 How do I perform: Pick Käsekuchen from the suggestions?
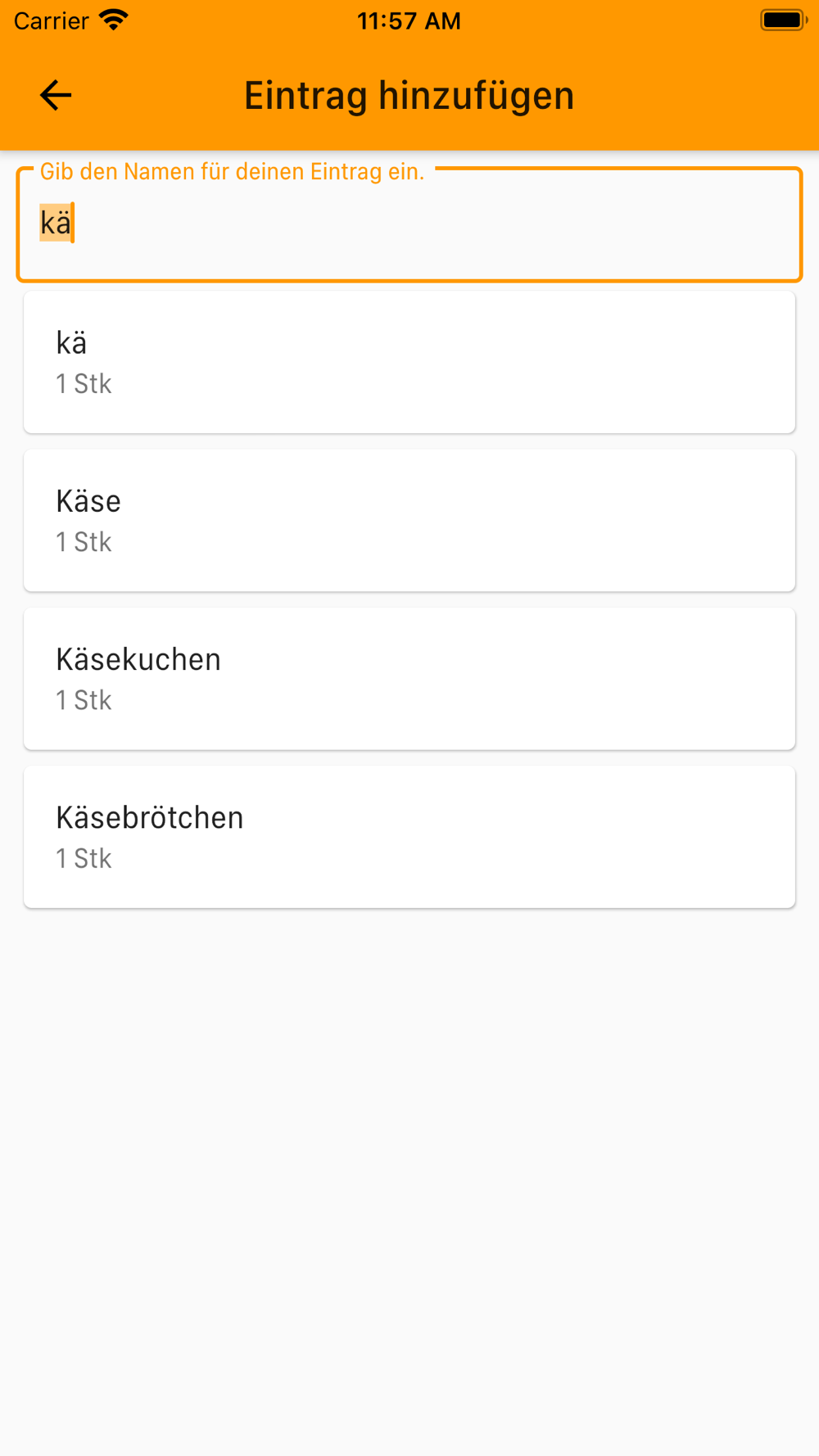tap(409, 678)
